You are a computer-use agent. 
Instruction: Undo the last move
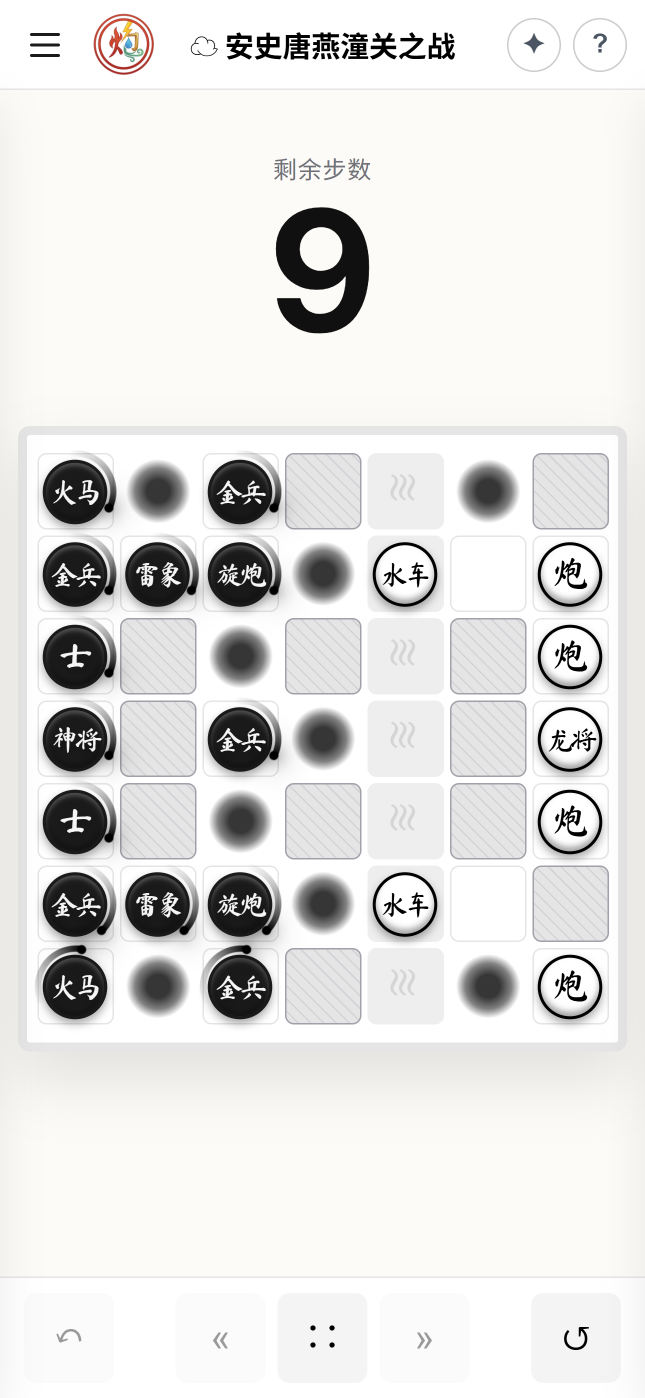click(x=69, y=1338)
